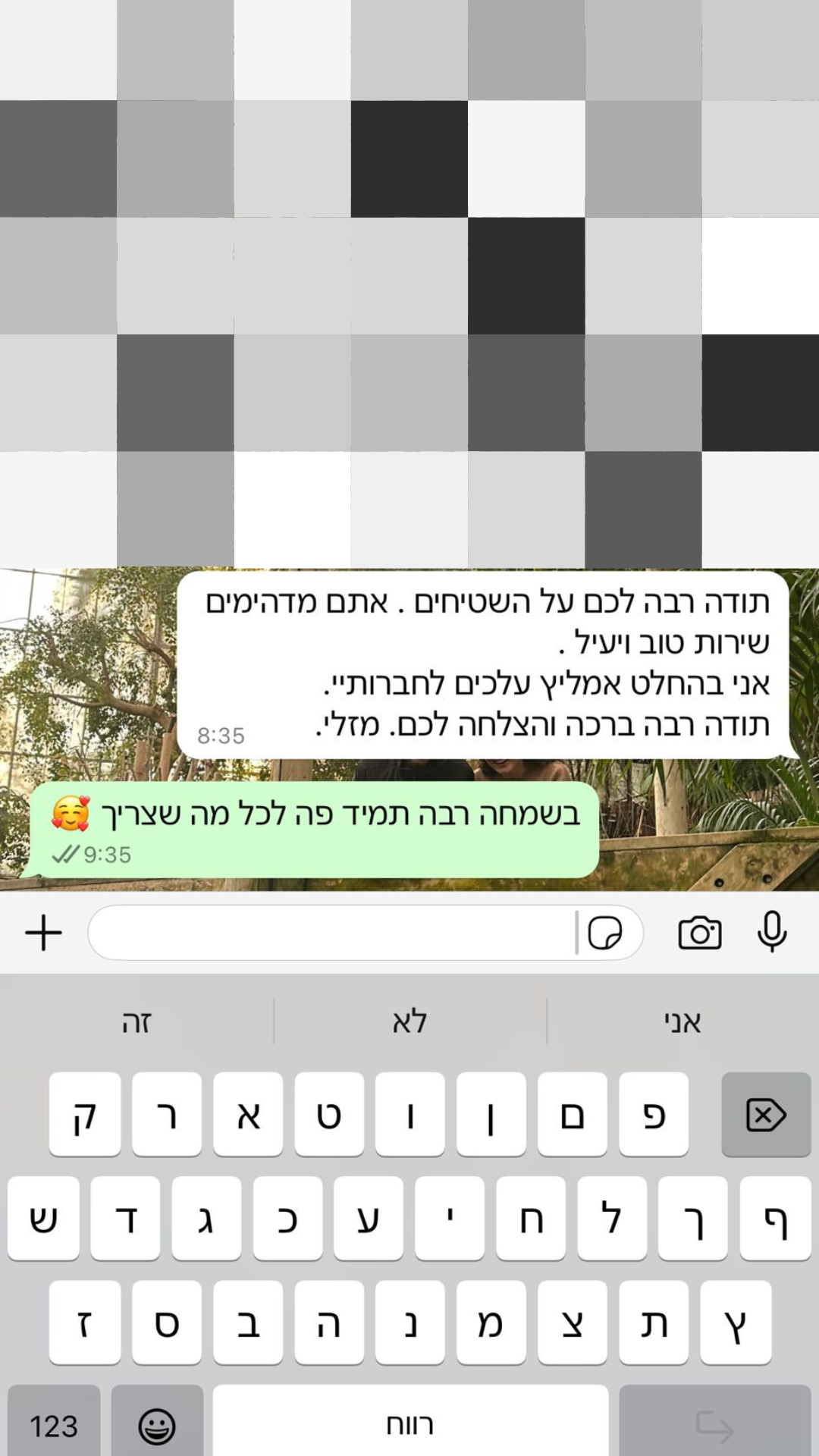Tap the backspace key

click(x=766, y=1115)
